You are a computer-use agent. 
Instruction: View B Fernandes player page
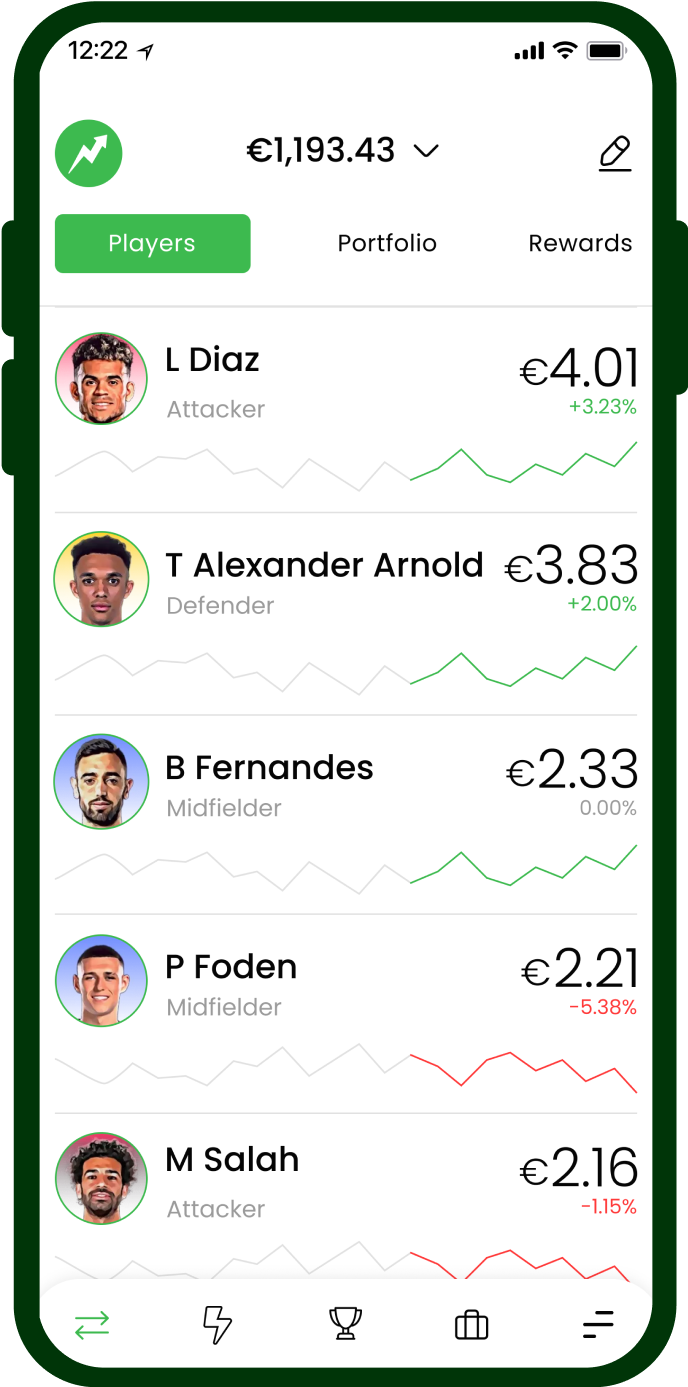pos(268,769)
